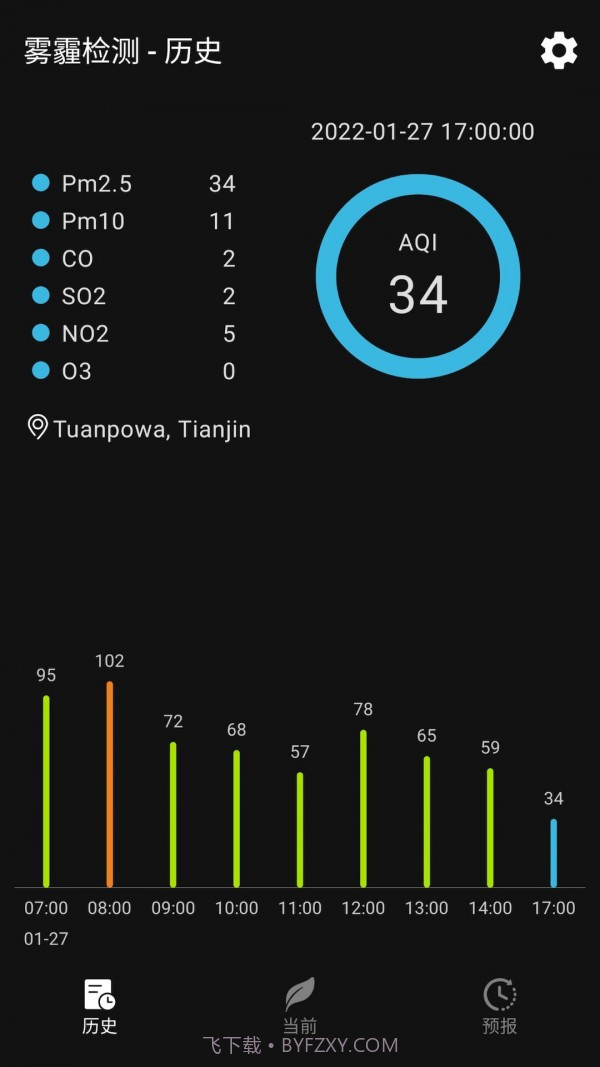Select the 07:00 bar showing 95
Screen dimensions: 600x1067
(x=46, y=790)
